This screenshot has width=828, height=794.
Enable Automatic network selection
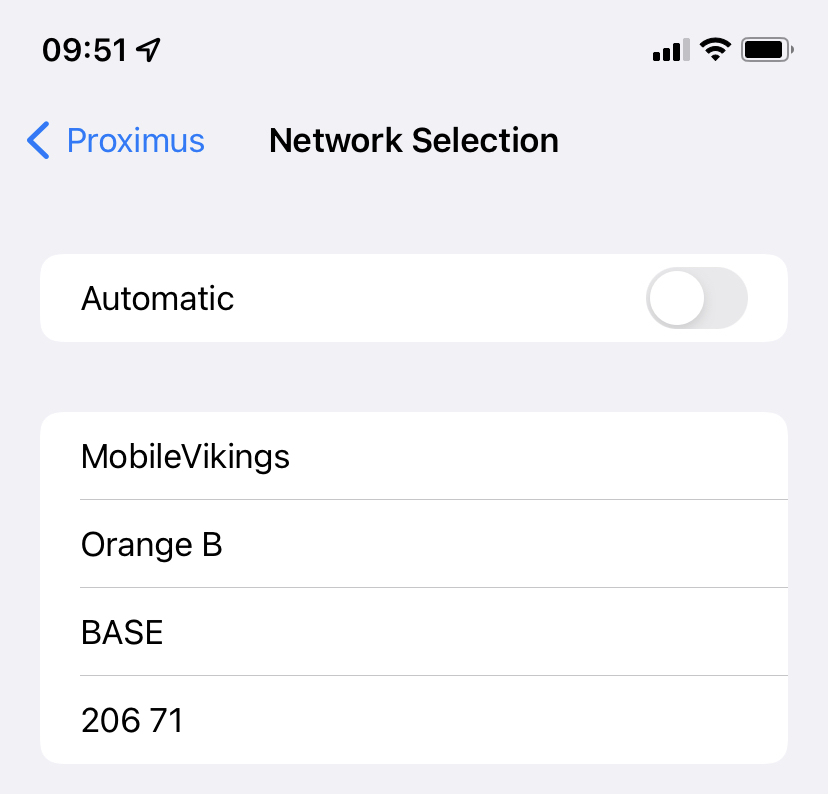pyautogui.click(x=696, y=298)
